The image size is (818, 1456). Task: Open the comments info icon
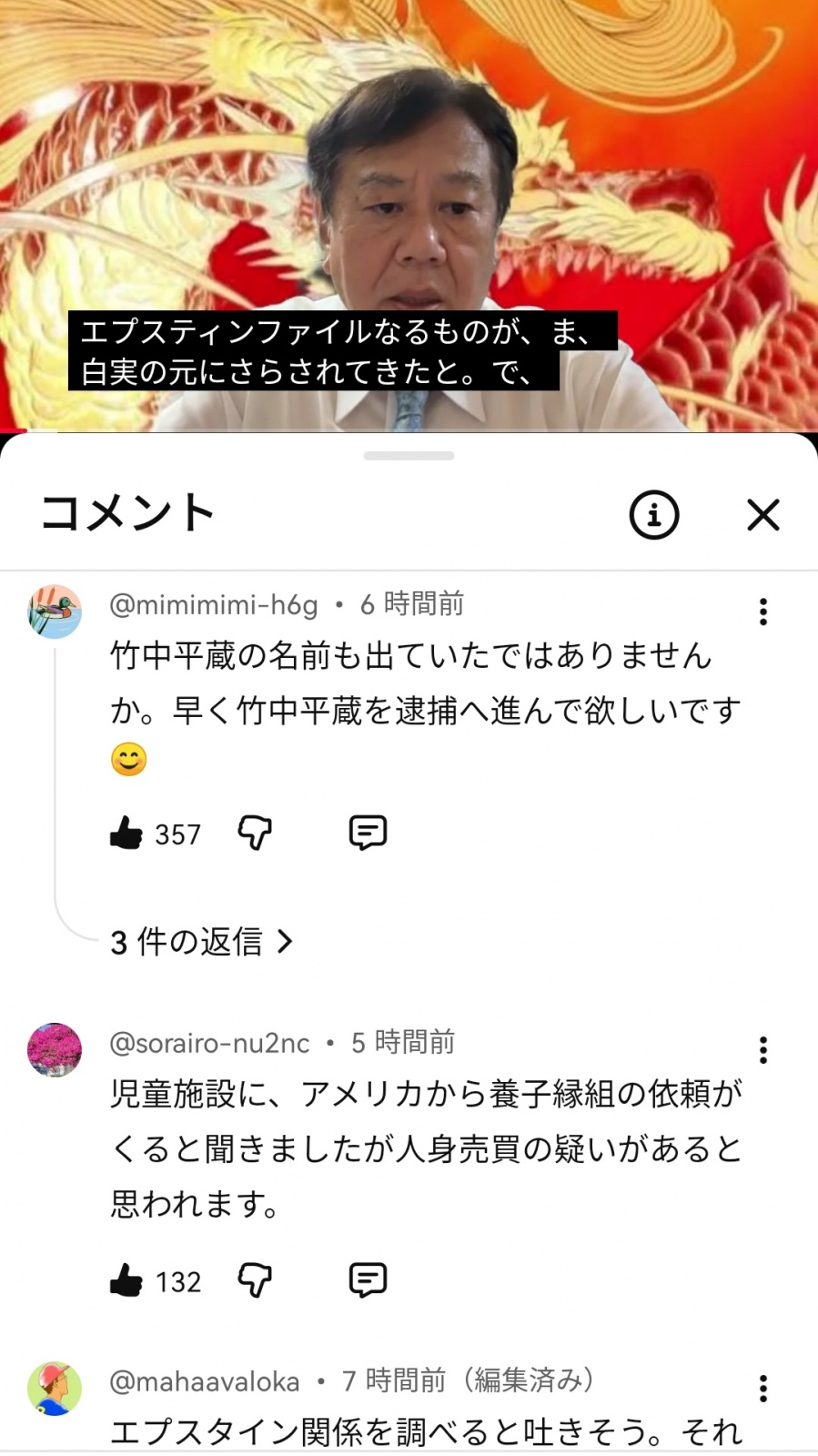pyautogui.click(x=654, y=515)
